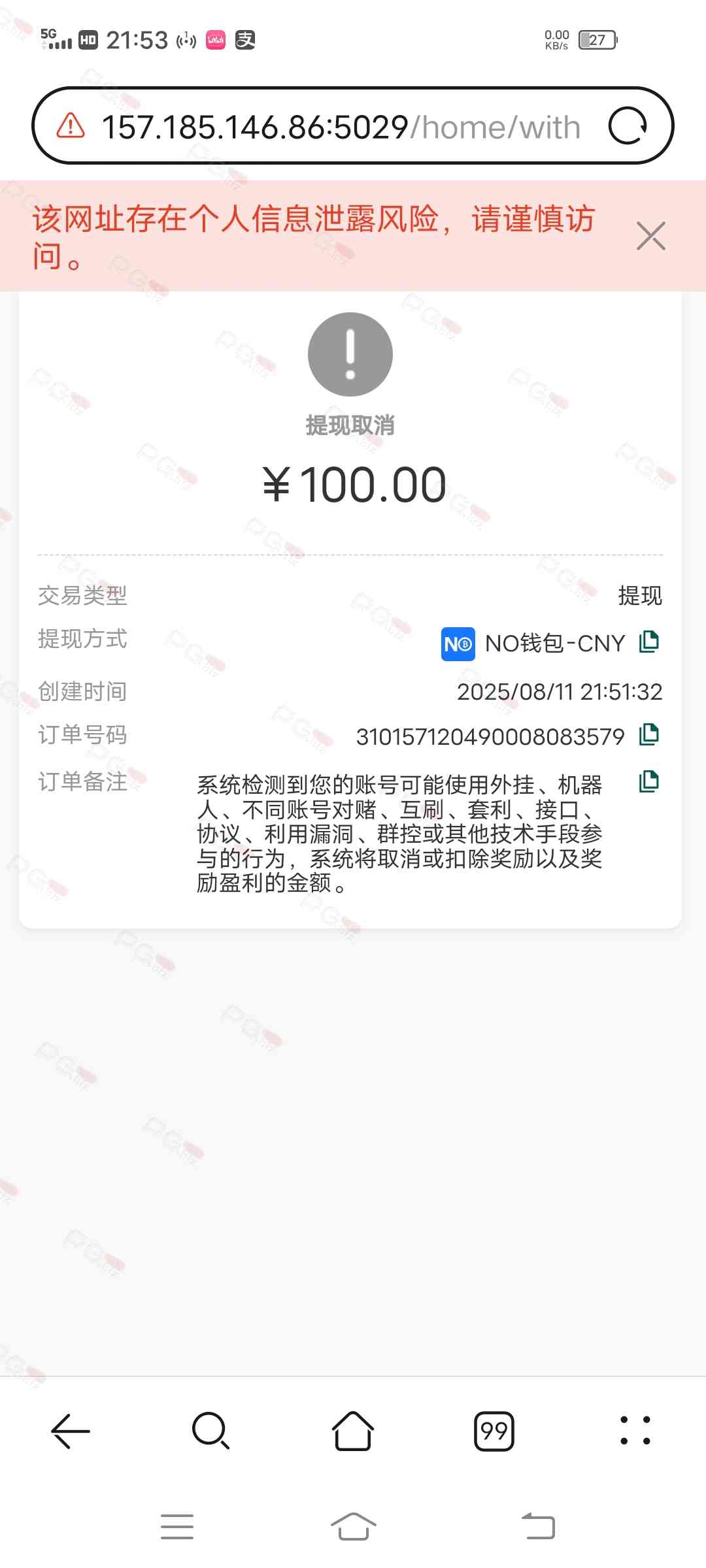Copy the order number
This screenshot has width=706, height=1568.
tap(648, 735)
